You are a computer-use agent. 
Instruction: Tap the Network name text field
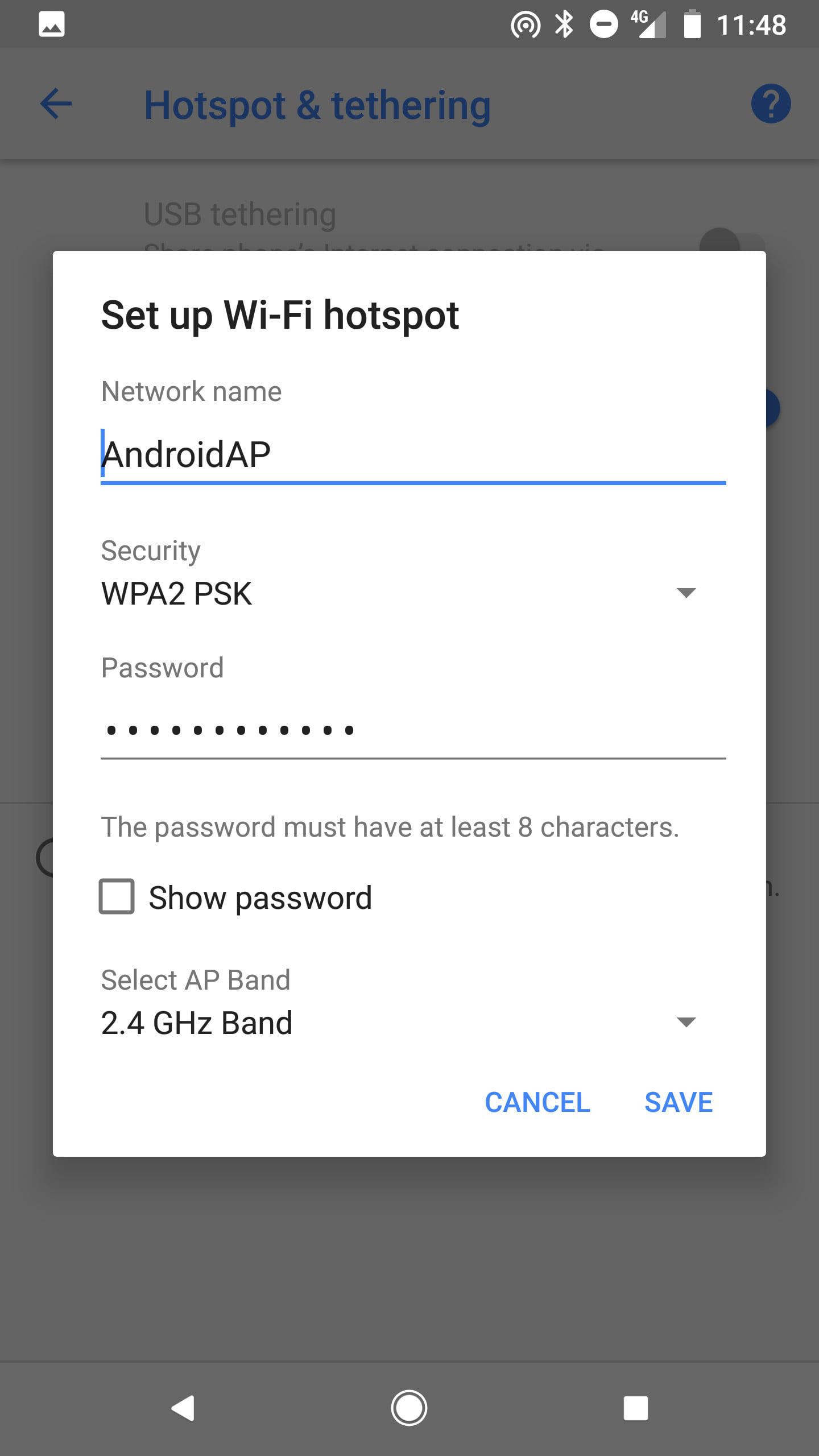pos(413,455)
